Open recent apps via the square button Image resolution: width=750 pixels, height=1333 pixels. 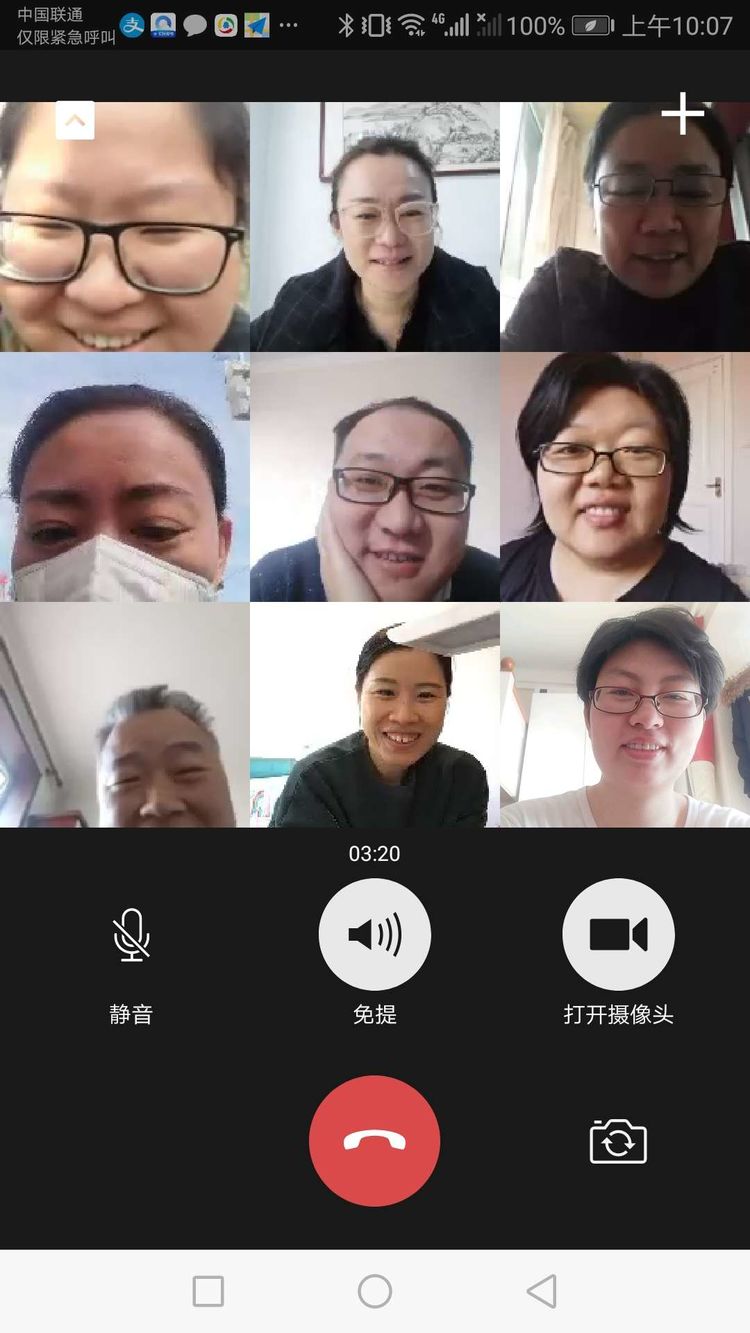[208, 1291]
